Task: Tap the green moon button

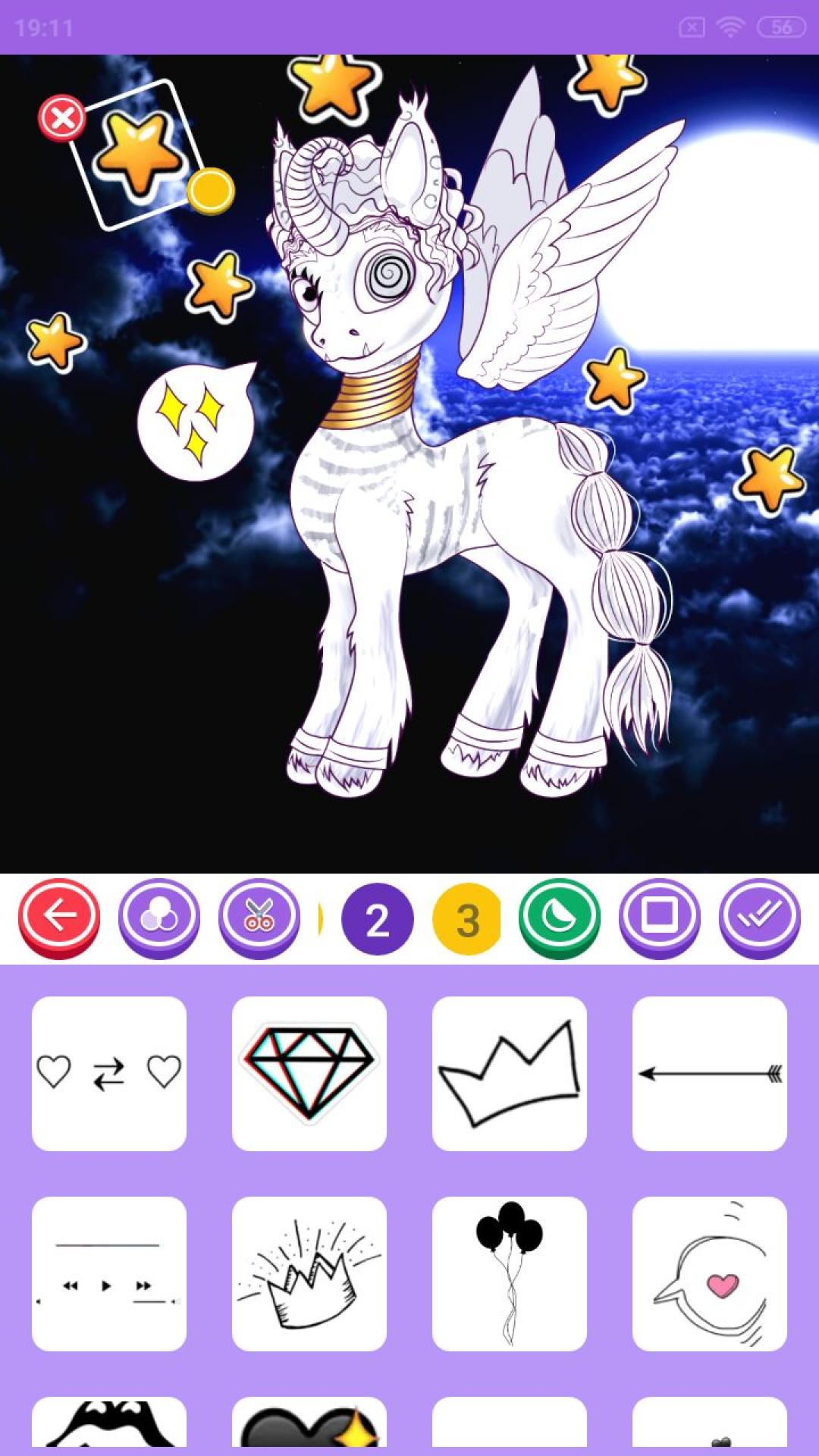Action: coord(560,917)
